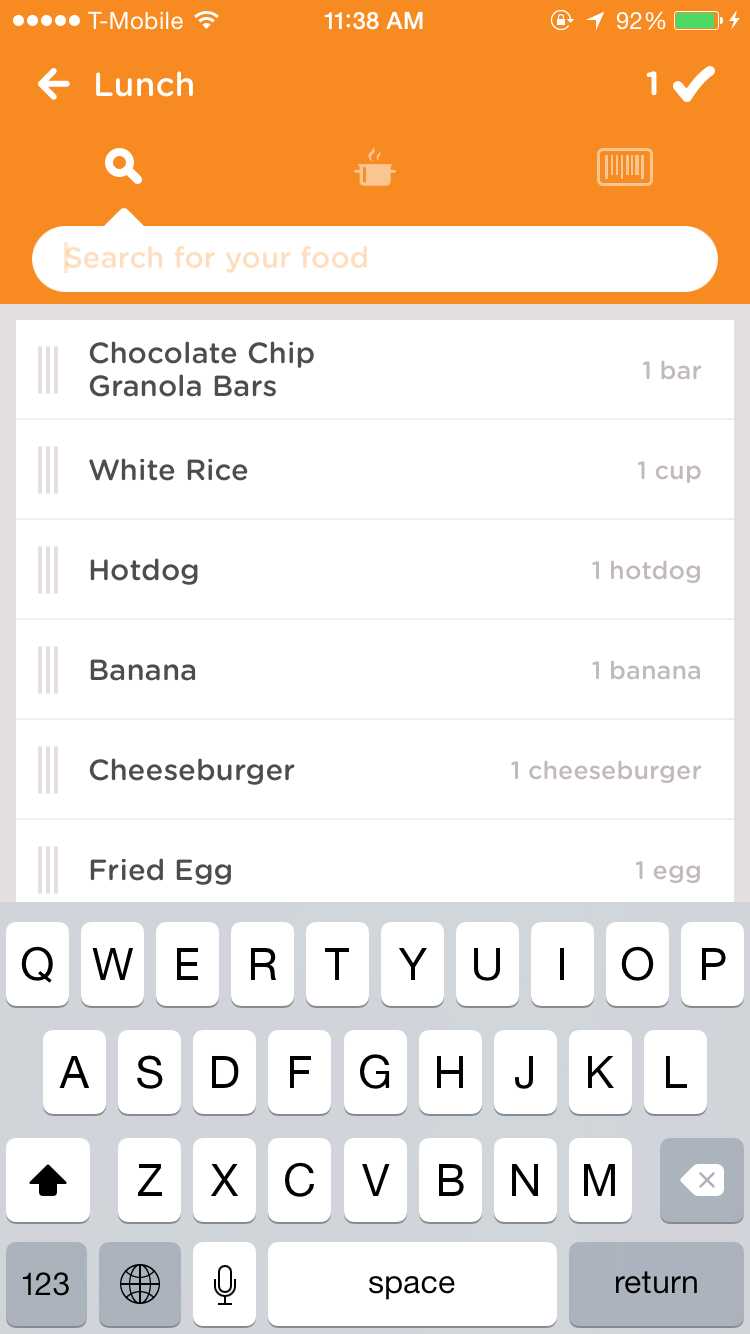750x1334 pixels.
Task: Select the magnifier search tab
Action: point(123,166)
